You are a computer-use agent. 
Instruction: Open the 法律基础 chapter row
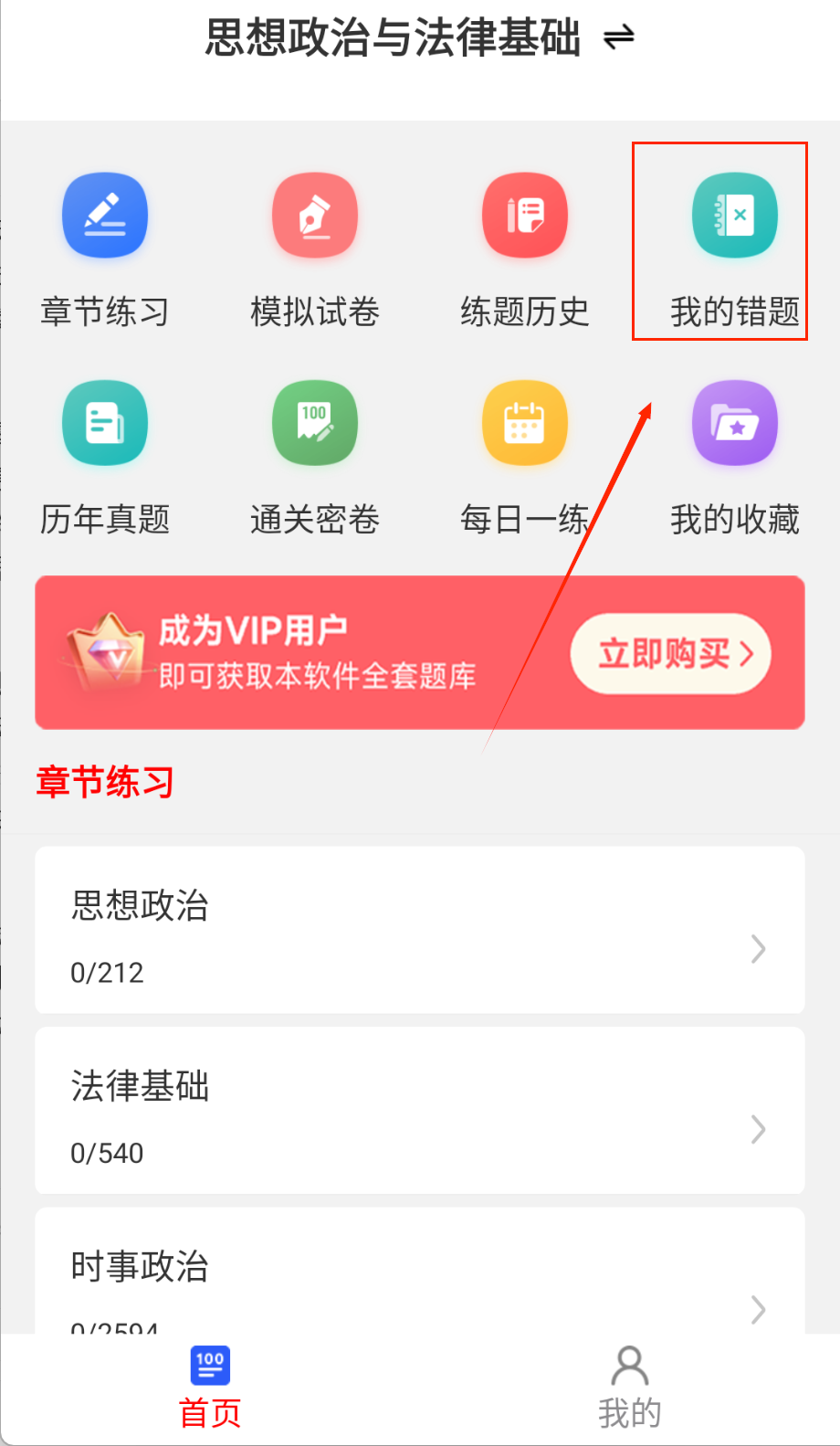(420, 1110)
